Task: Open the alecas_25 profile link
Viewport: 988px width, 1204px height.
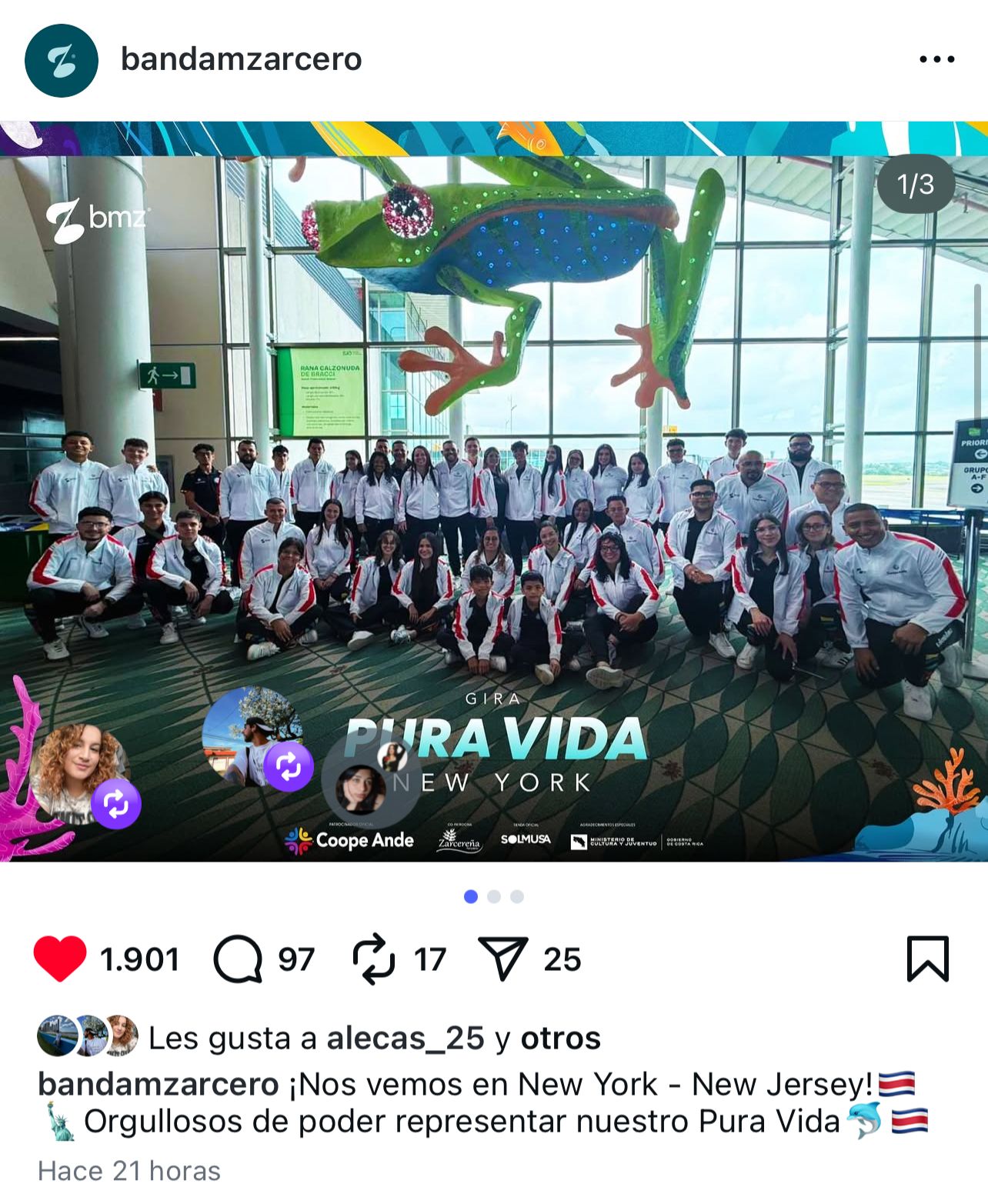Action: click(406, 1038)
